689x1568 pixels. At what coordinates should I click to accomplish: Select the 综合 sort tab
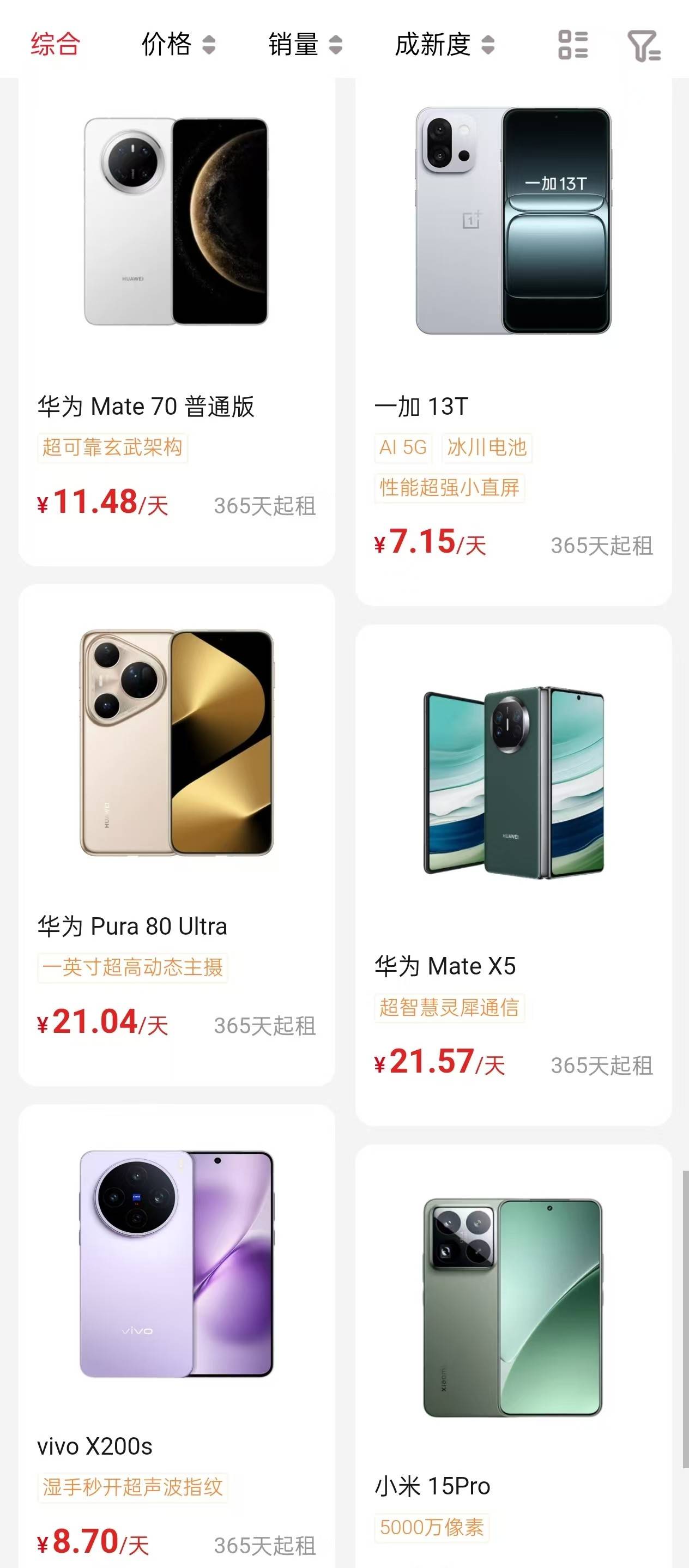[x=56, y=45]
